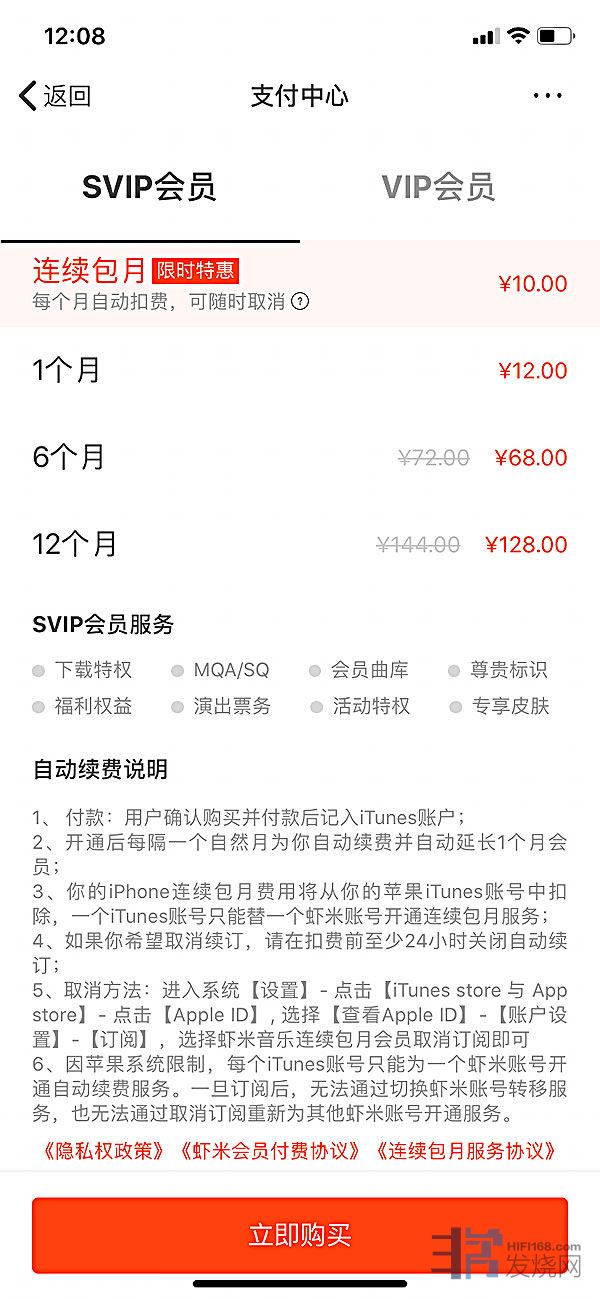Viewport: 600px width, 1299px height.
Task: Go back using the 返回 button
Action: click(x=56, y=96)
